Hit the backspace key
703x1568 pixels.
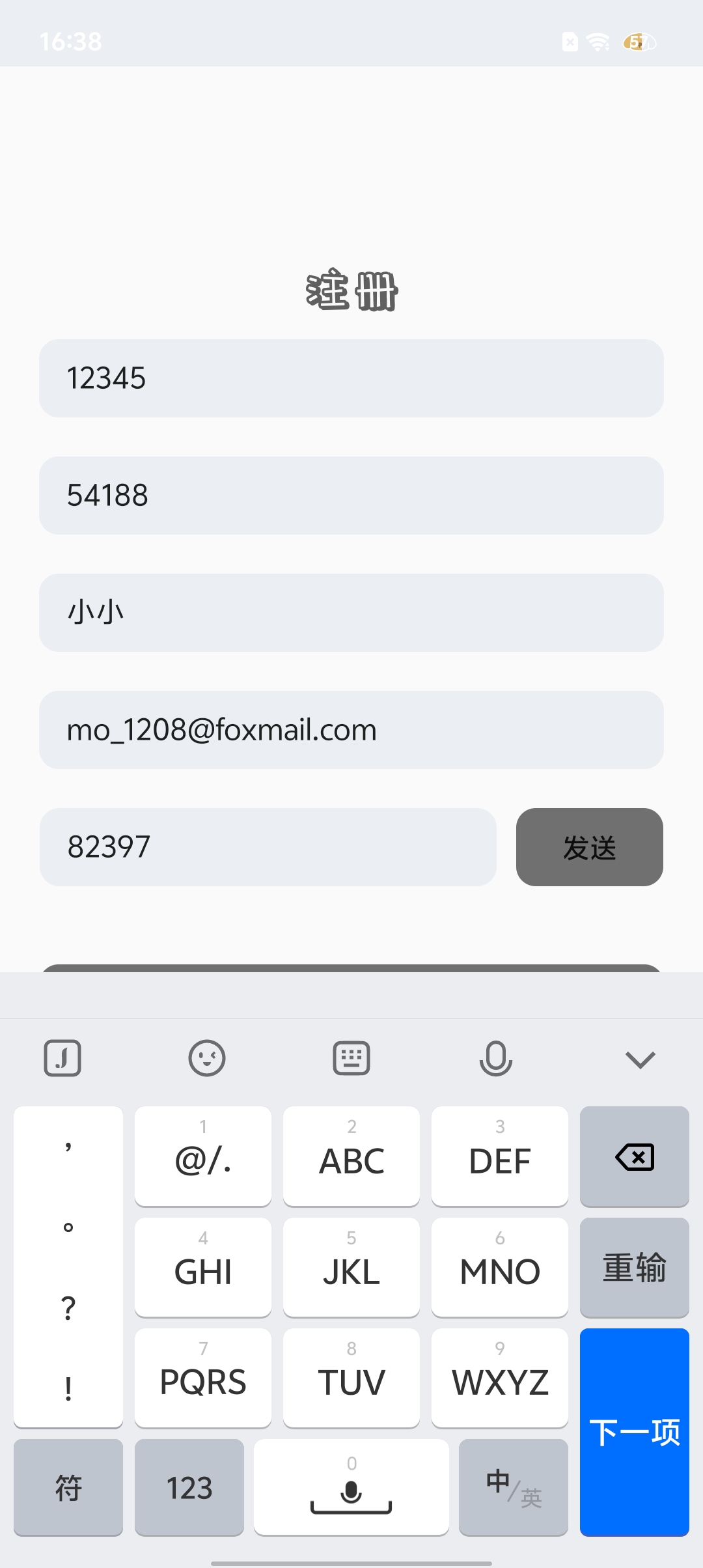[x=635, y=1156]
